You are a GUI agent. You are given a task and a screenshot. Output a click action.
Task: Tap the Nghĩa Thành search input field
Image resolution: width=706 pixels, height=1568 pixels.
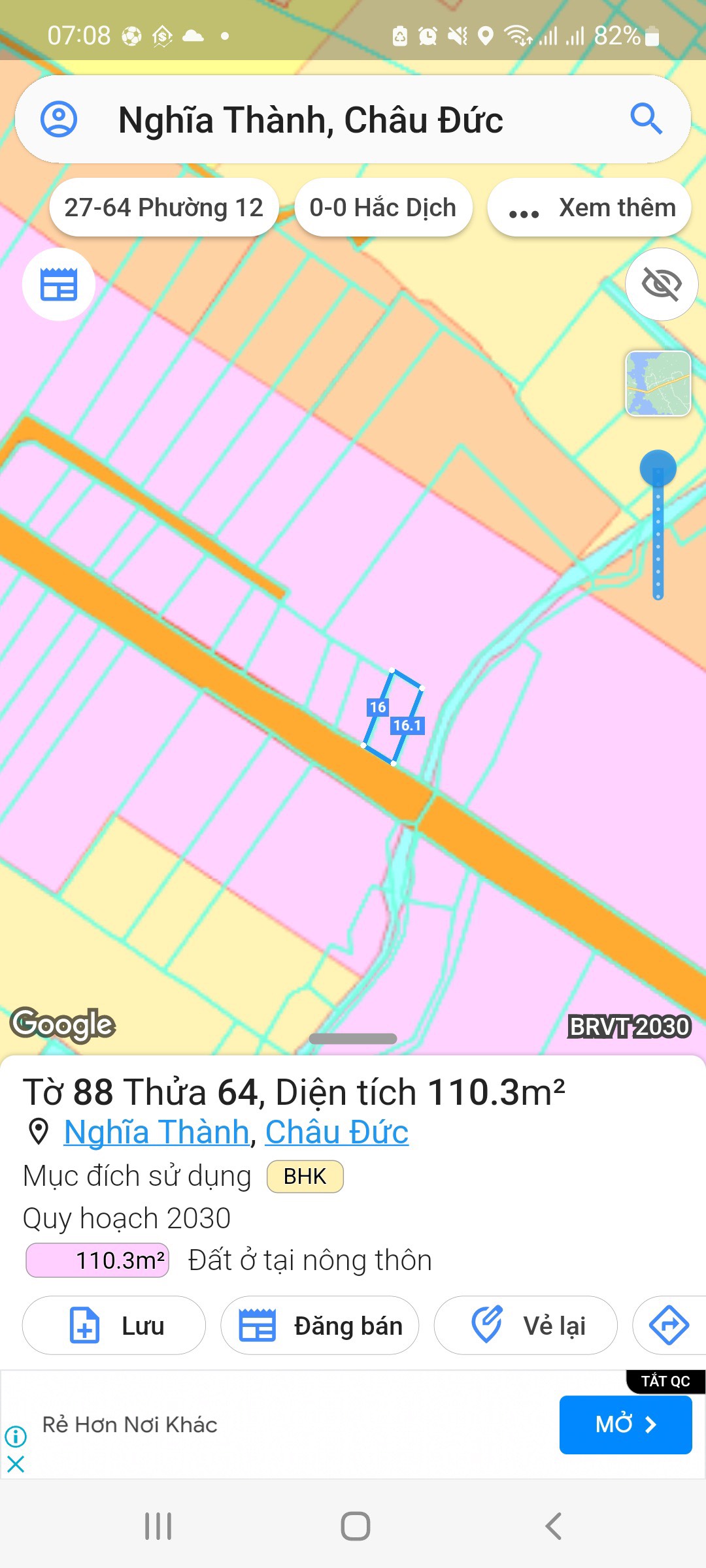click(x=311, y=120)
